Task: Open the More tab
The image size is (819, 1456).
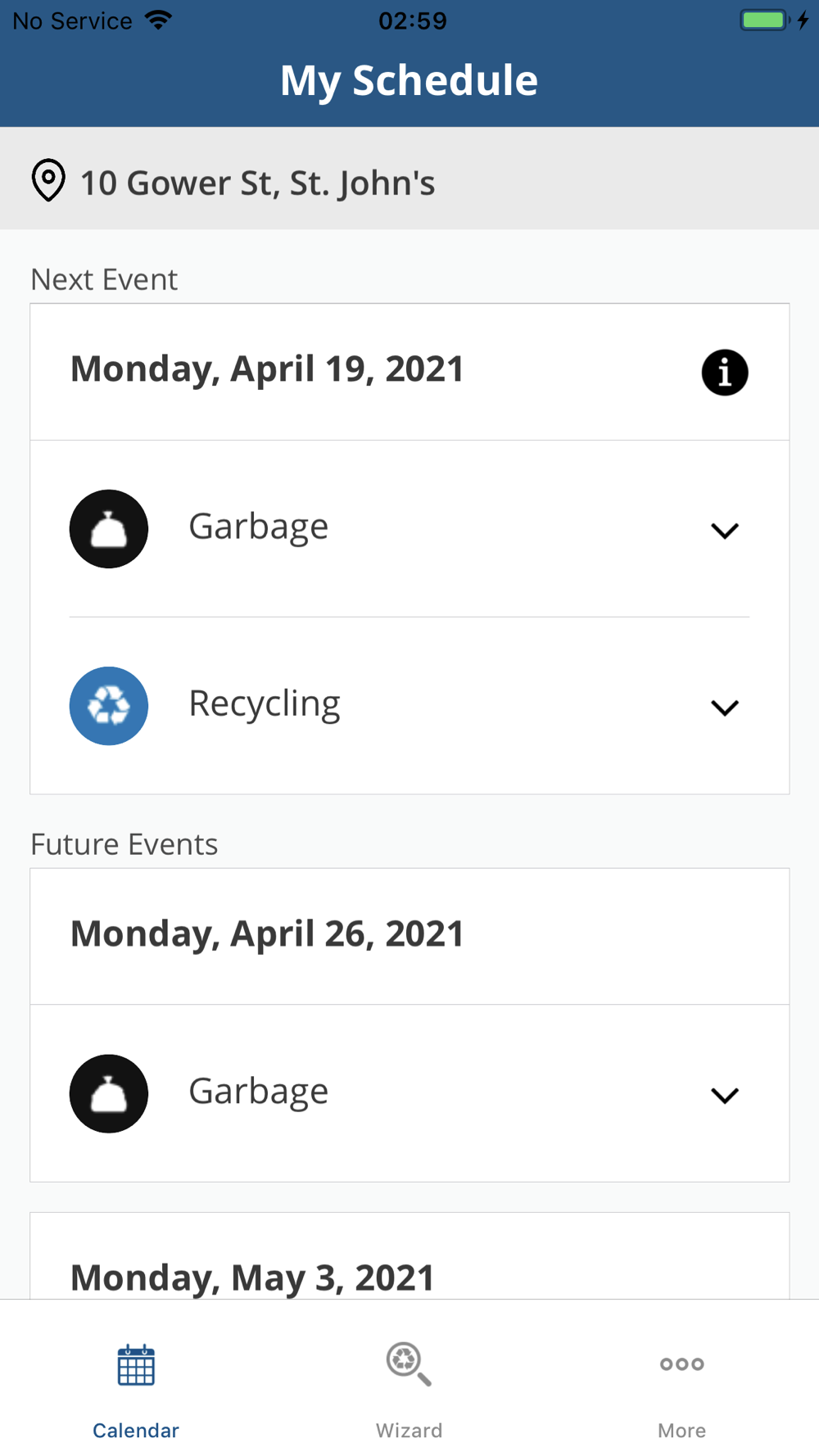Action: tap(682, 1390)
